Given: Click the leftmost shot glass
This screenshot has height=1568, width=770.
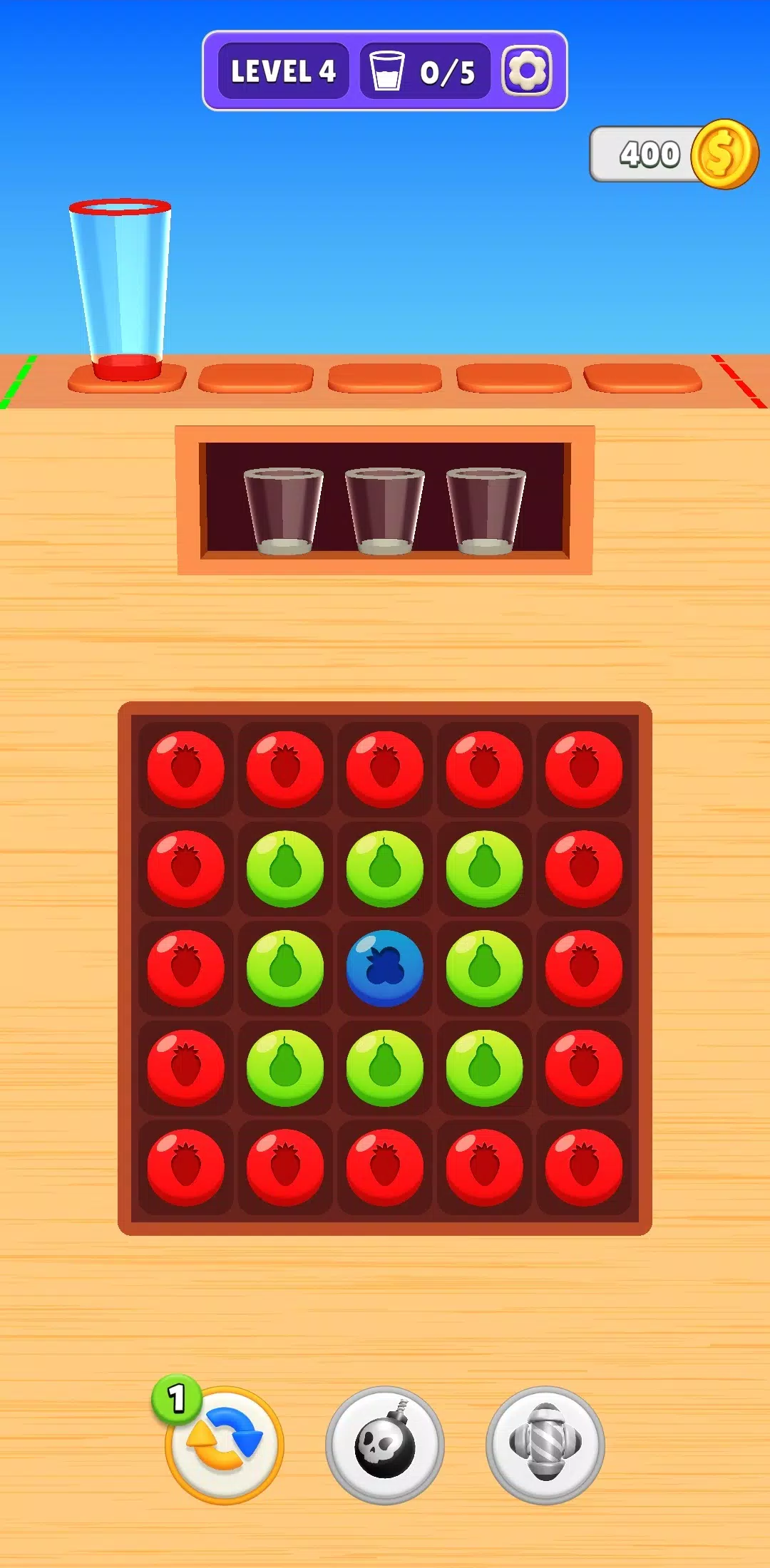Looking at the screenshot, I should click(x=284, y=510).
